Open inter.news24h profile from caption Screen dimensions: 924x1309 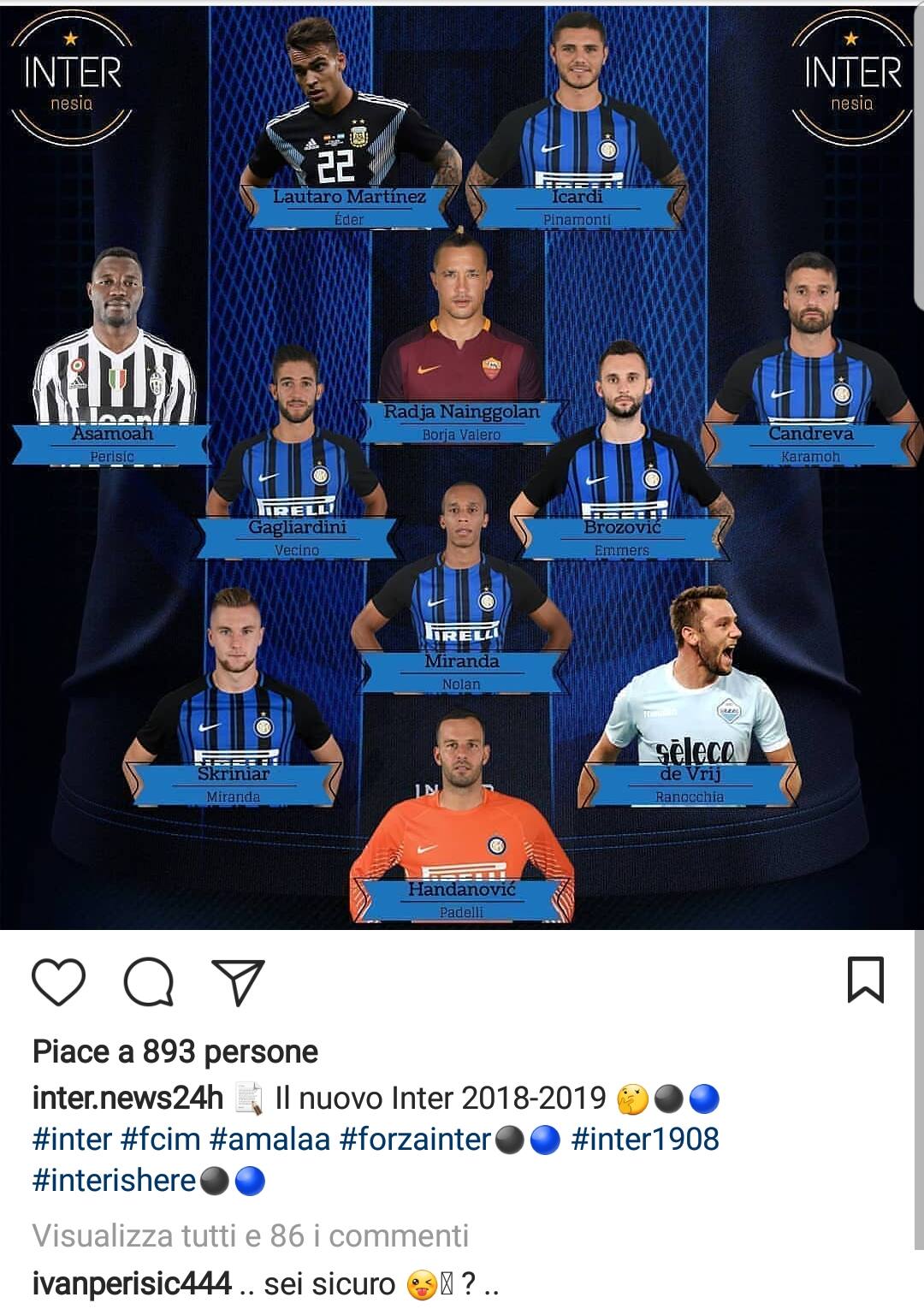127,1098
